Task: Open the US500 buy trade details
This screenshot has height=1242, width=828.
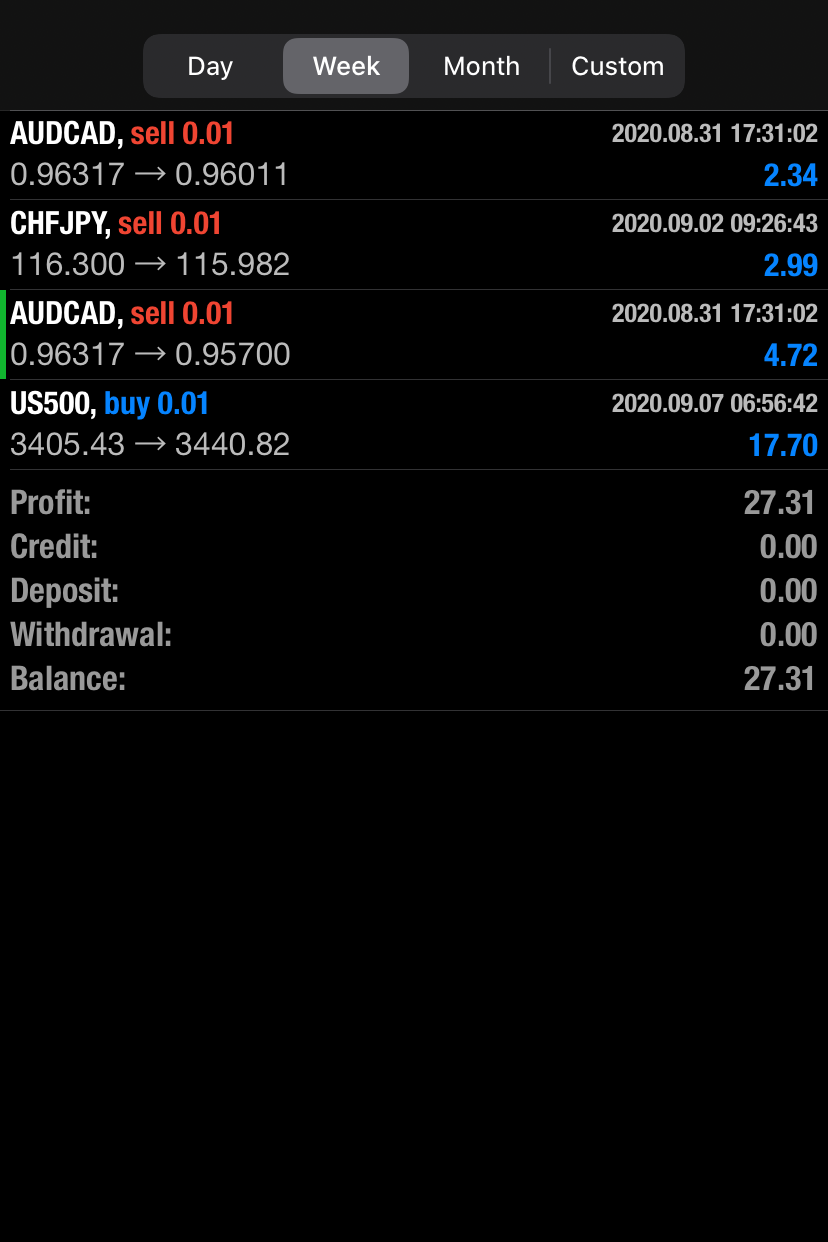Action: 414,425
